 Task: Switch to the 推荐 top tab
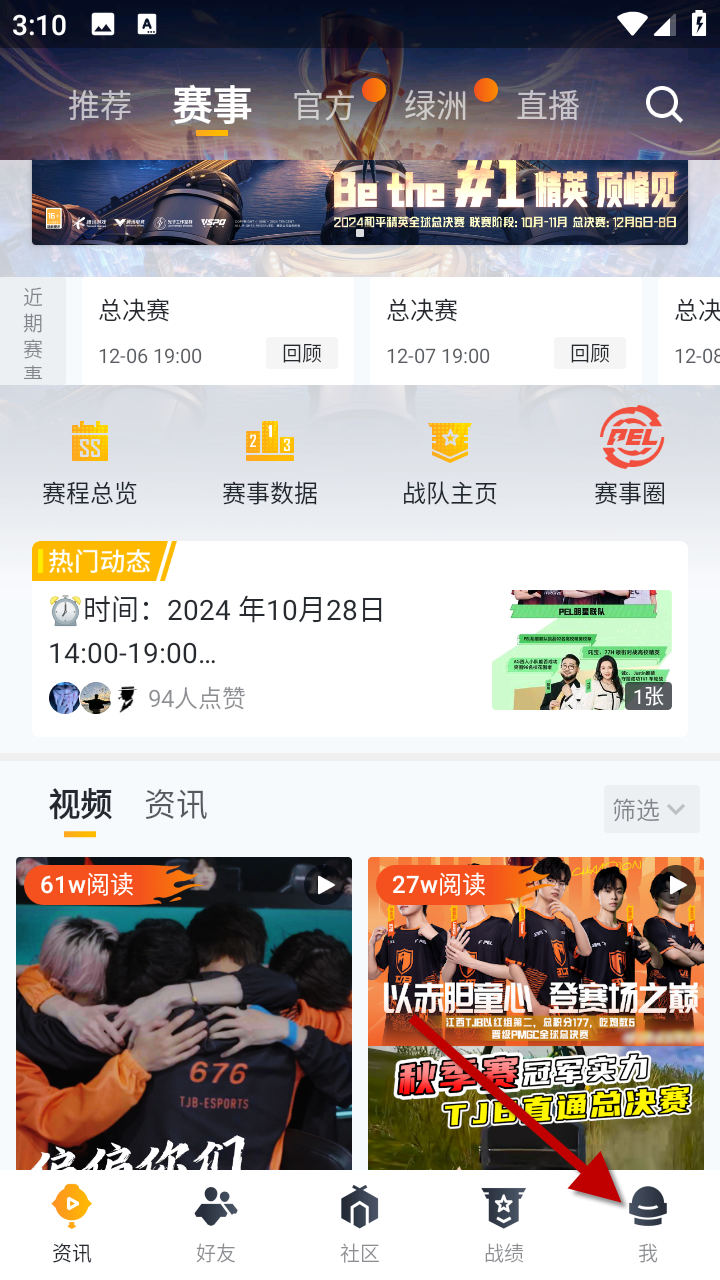click(x=100, y=105)
